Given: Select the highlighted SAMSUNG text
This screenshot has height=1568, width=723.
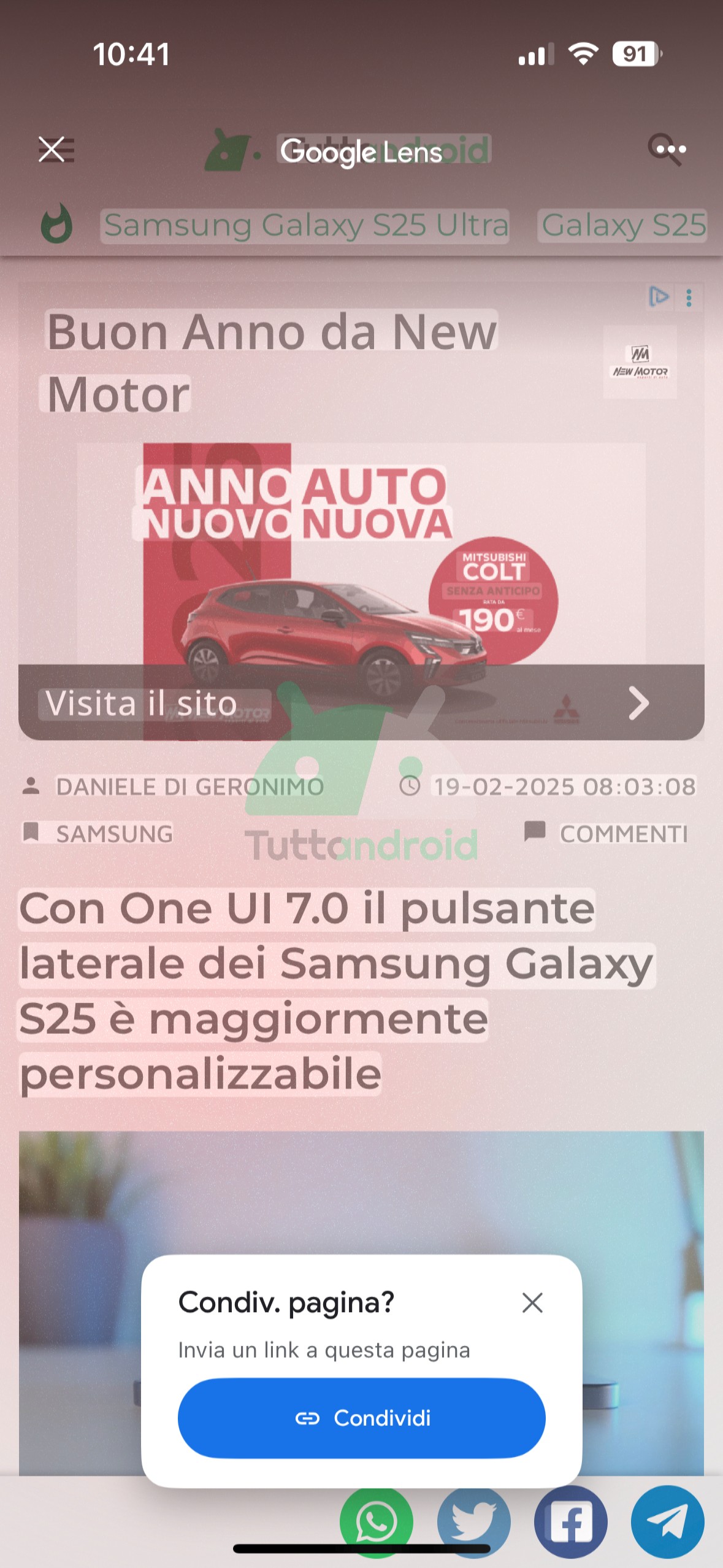Looking at the screenshot, I should tap(114, 834).
